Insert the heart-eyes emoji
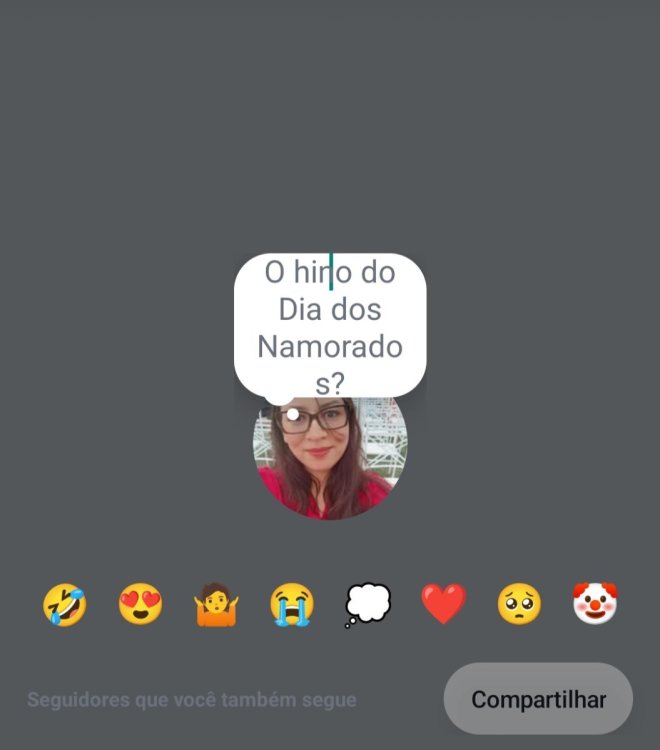Viewport: 660px width, 750px height. click(140, 604)
